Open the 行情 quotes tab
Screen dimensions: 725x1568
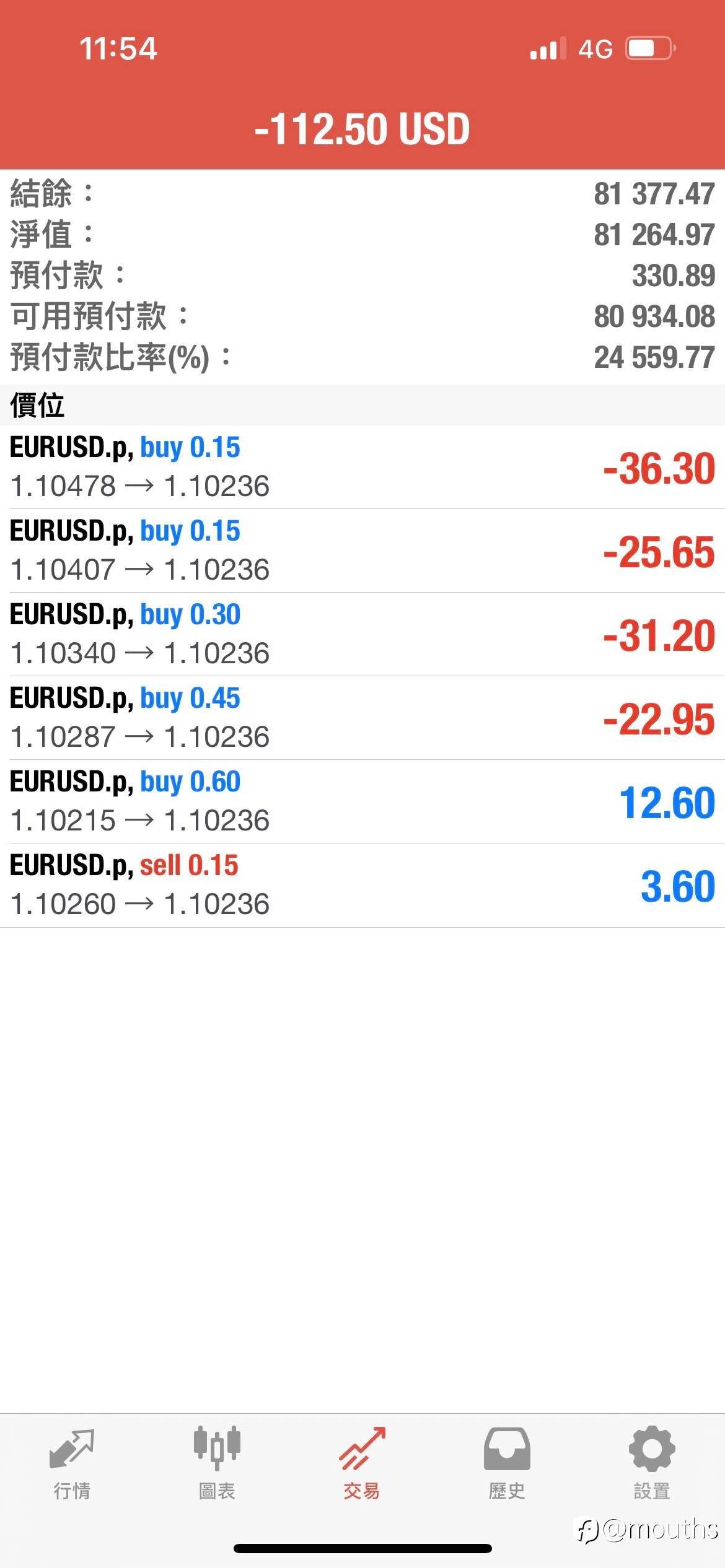pyautogui.click(x=72, y=1464)
